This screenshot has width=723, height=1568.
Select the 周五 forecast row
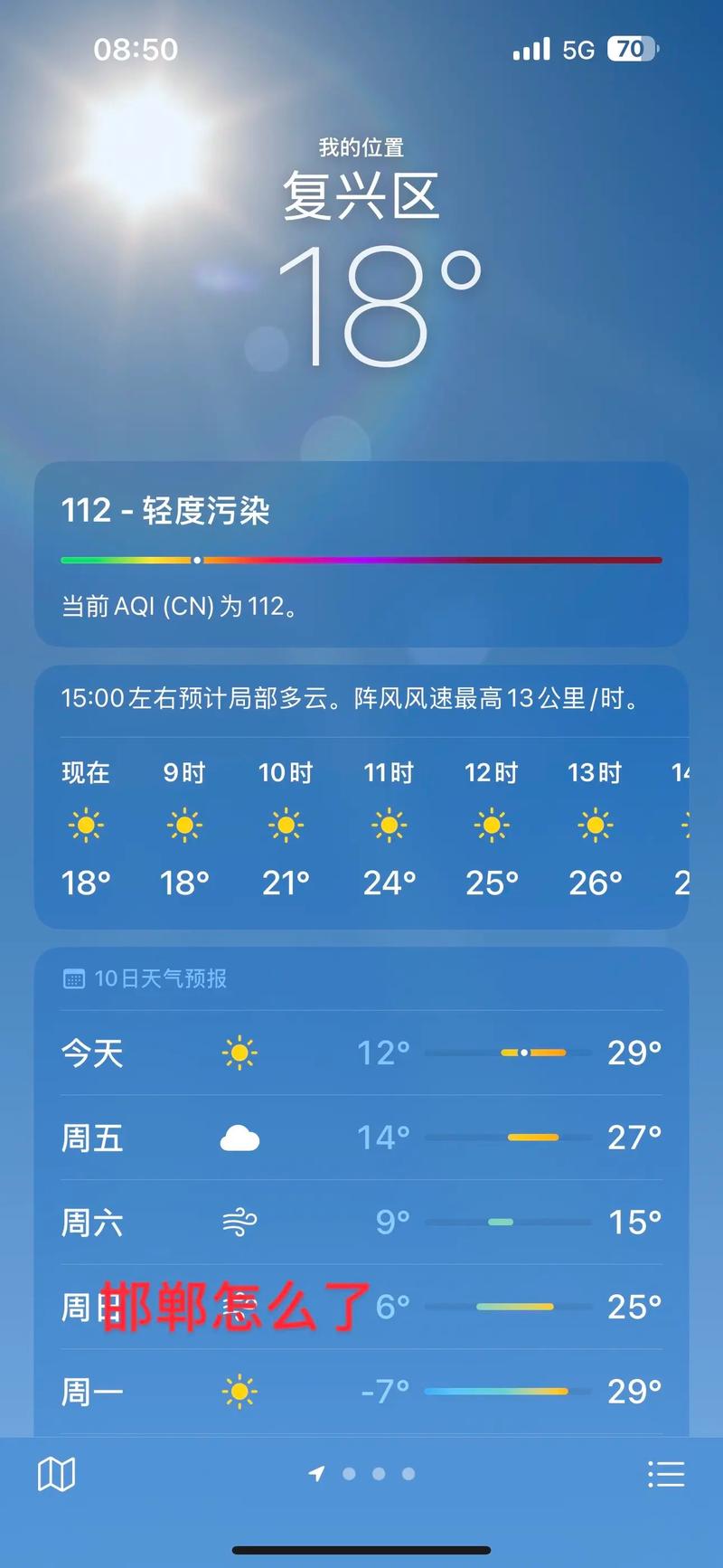[361, 1138]
